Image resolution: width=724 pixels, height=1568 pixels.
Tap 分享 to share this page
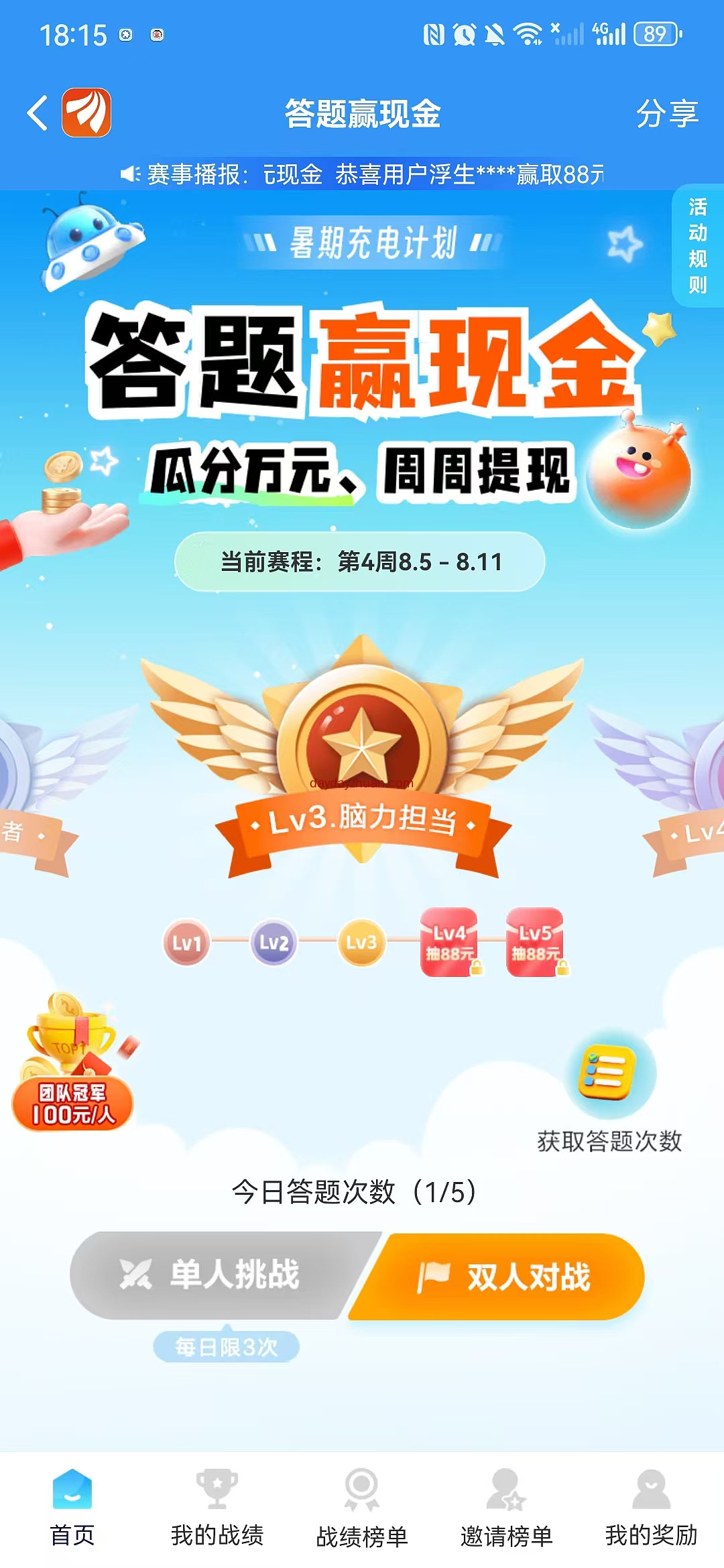tap(666, 113)
